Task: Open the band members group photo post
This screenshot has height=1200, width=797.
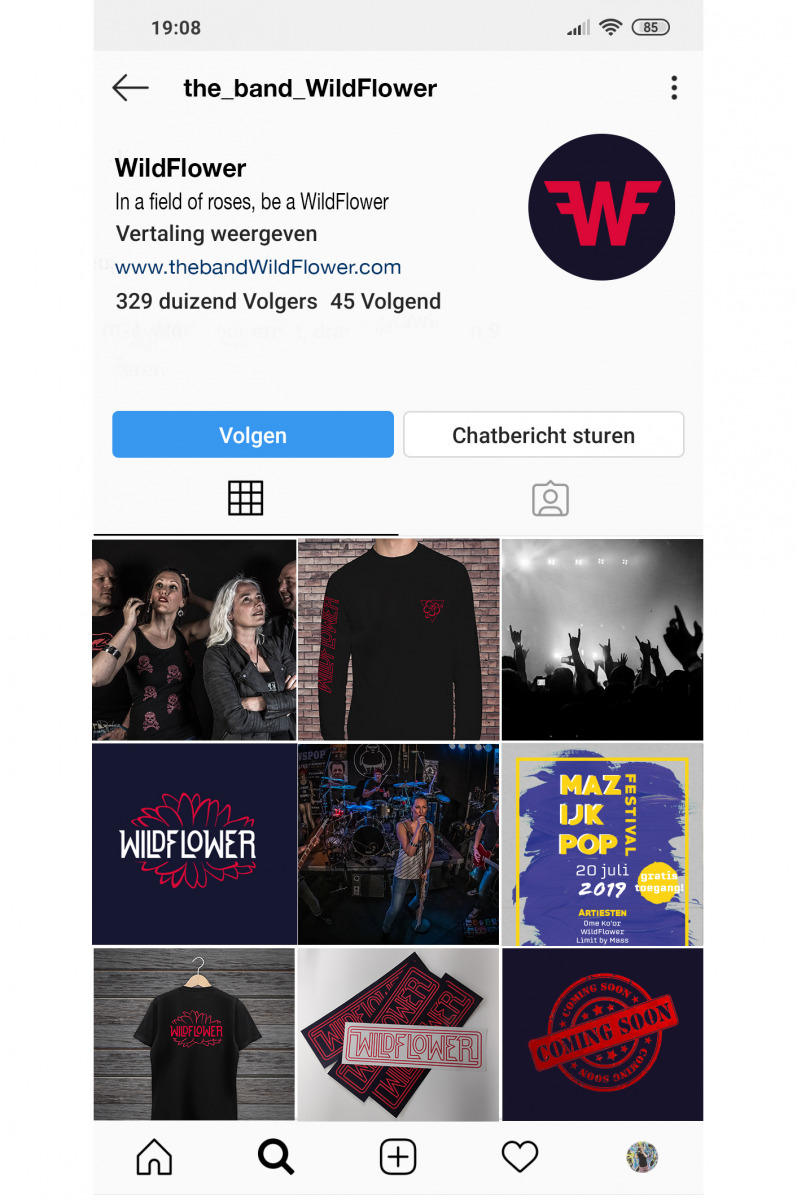Action: pos(194,640)
